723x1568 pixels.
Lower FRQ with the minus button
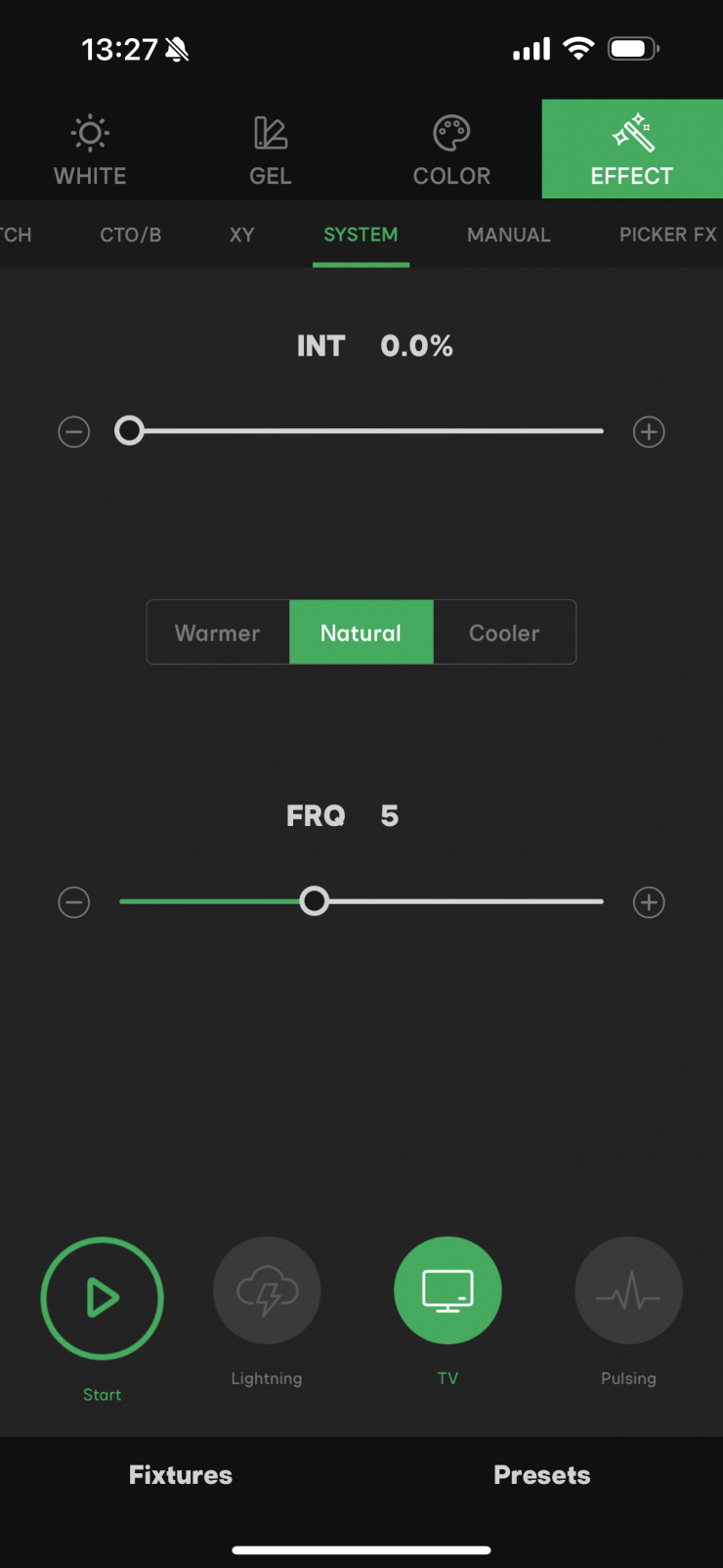(x=74, y=901)
